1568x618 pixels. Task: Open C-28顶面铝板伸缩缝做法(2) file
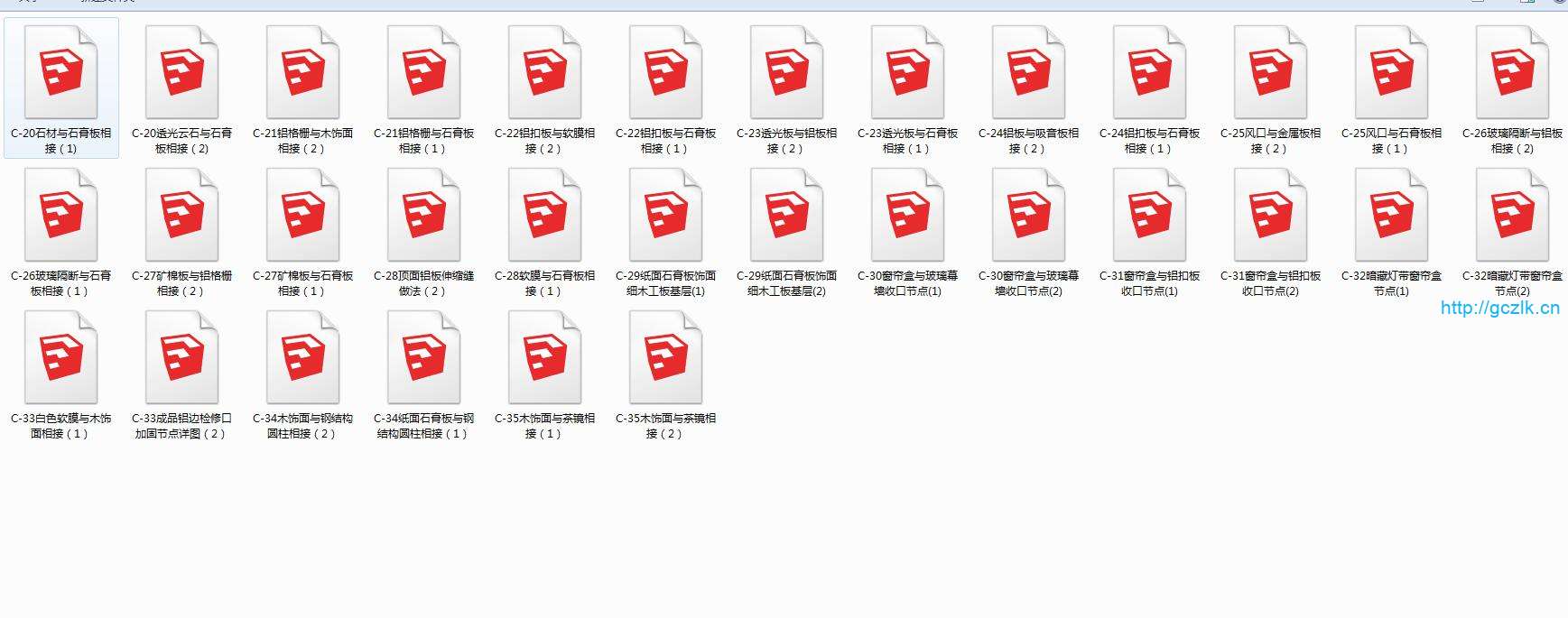[x=423, y=217]
